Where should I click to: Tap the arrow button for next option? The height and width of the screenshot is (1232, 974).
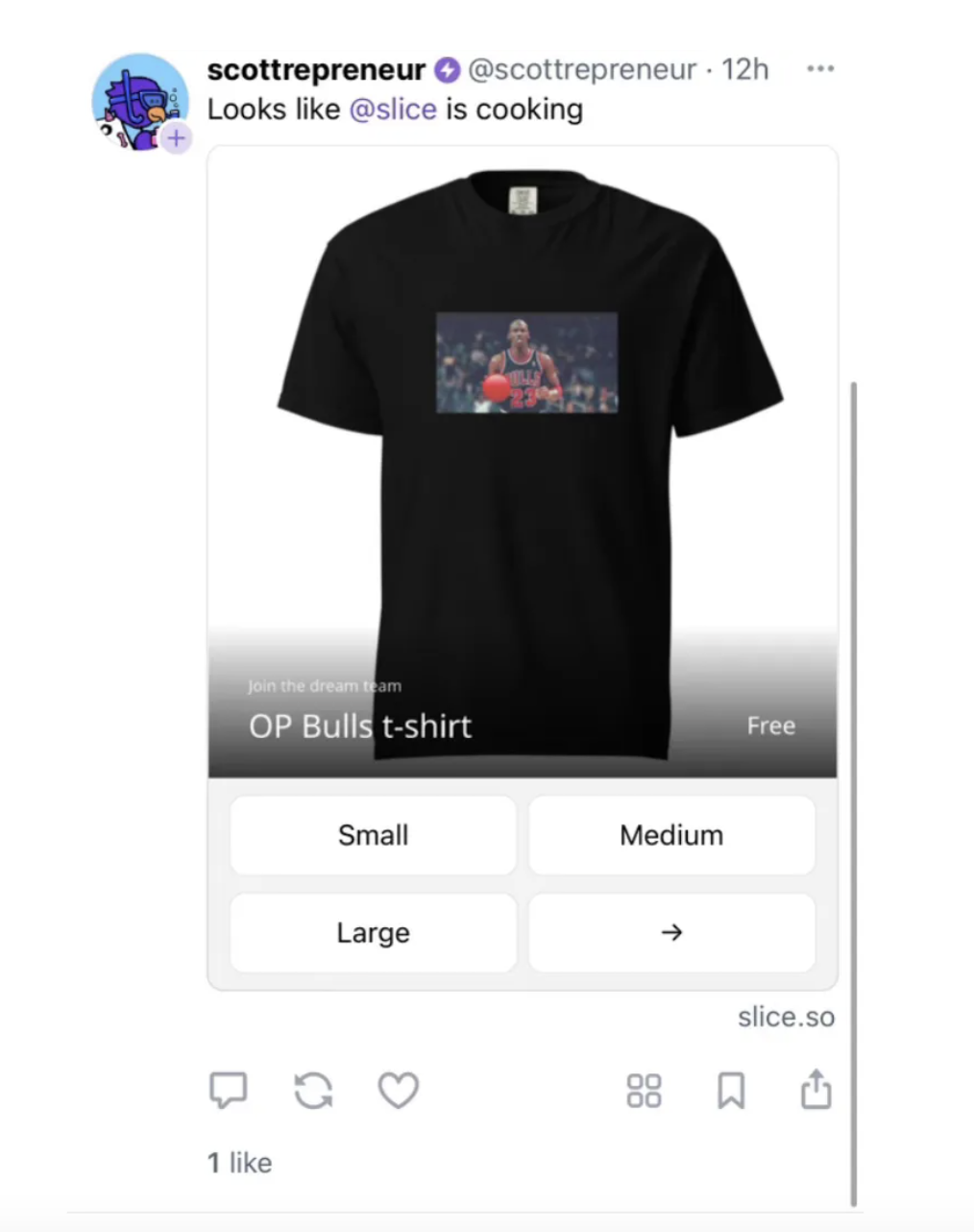(x=671, y=933)
